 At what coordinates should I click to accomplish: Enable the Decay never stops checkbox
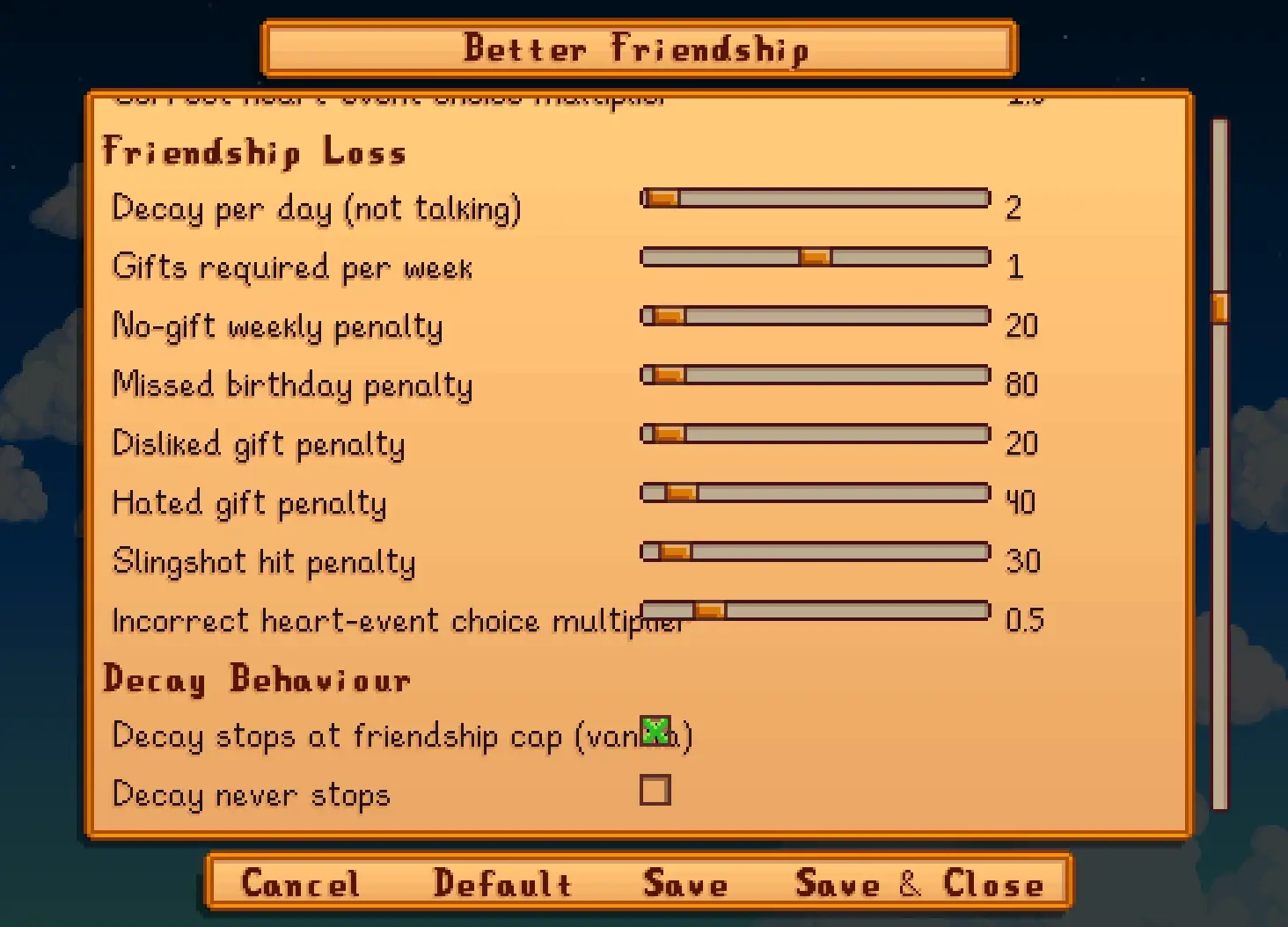click(655, 790)
